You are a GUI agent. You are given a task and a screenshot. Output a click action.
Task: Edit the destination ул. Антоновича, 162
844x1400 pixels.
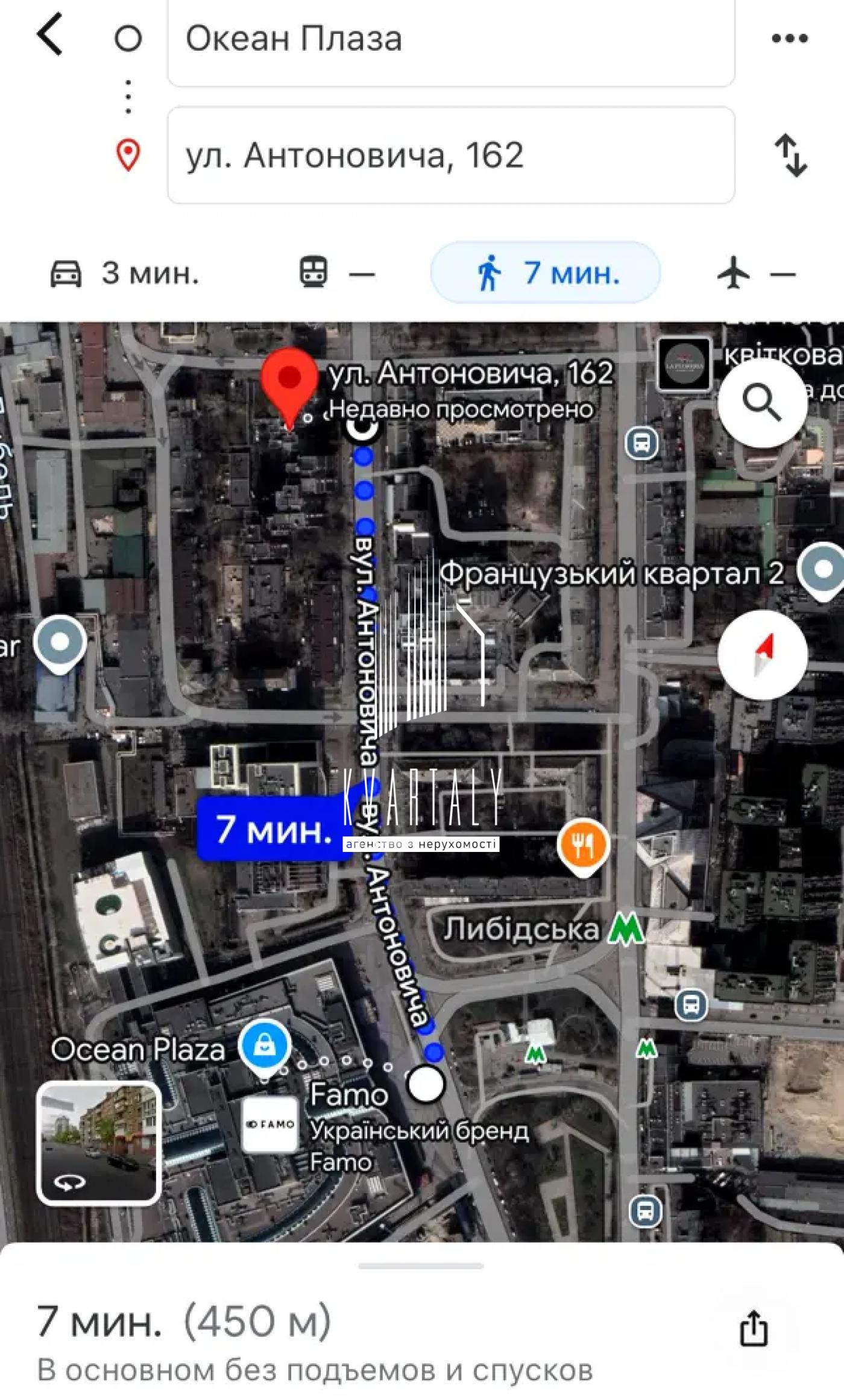click(451, 156)
